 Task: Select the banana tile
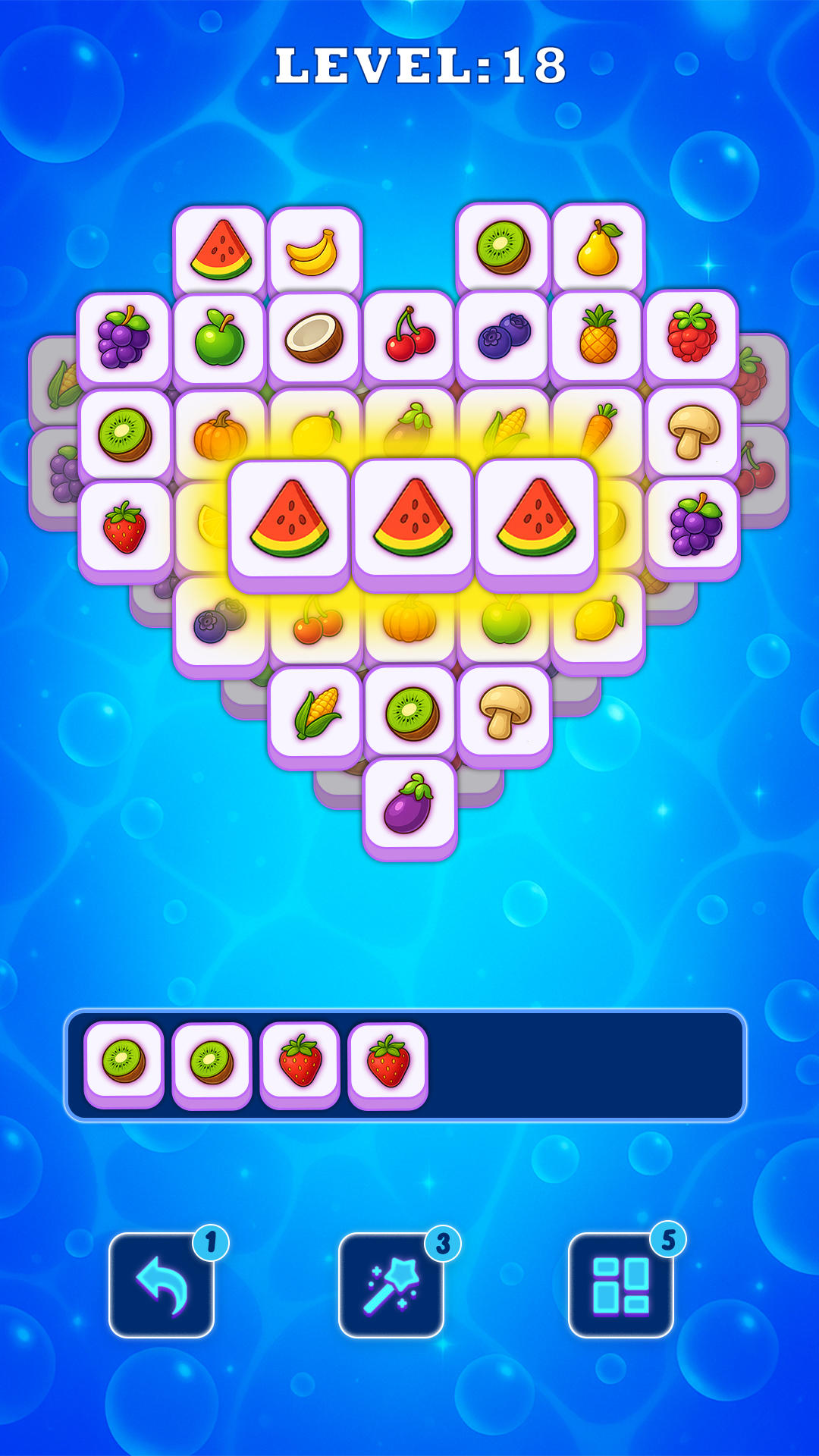pos(313,252)
